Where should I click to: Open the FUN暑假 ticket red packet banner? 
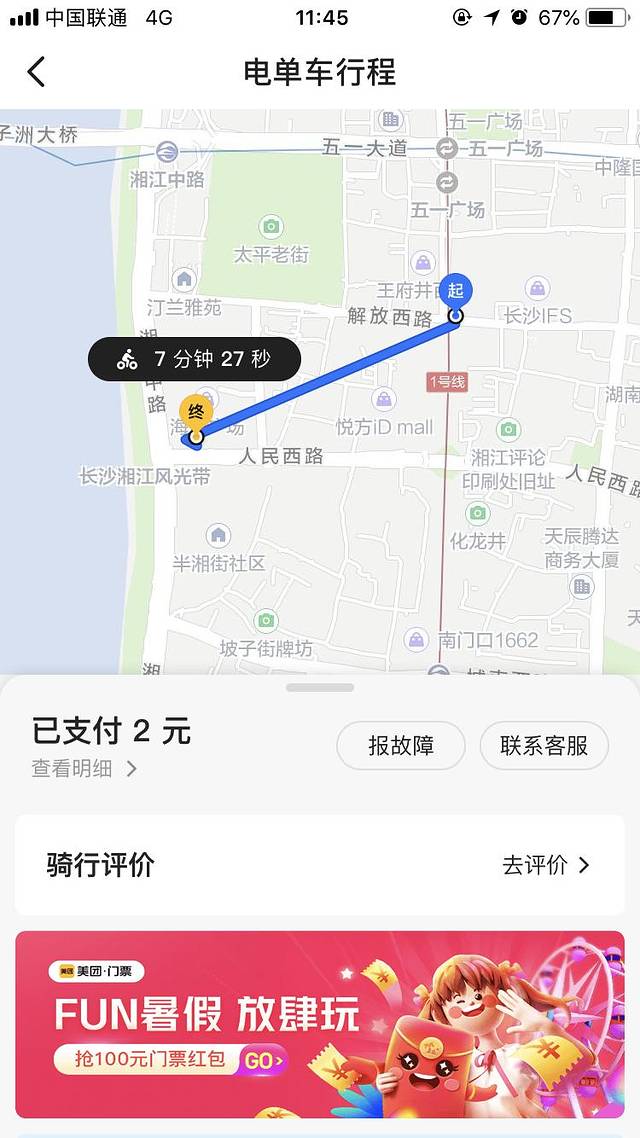pyautogui.click(x=320, y=1024)
